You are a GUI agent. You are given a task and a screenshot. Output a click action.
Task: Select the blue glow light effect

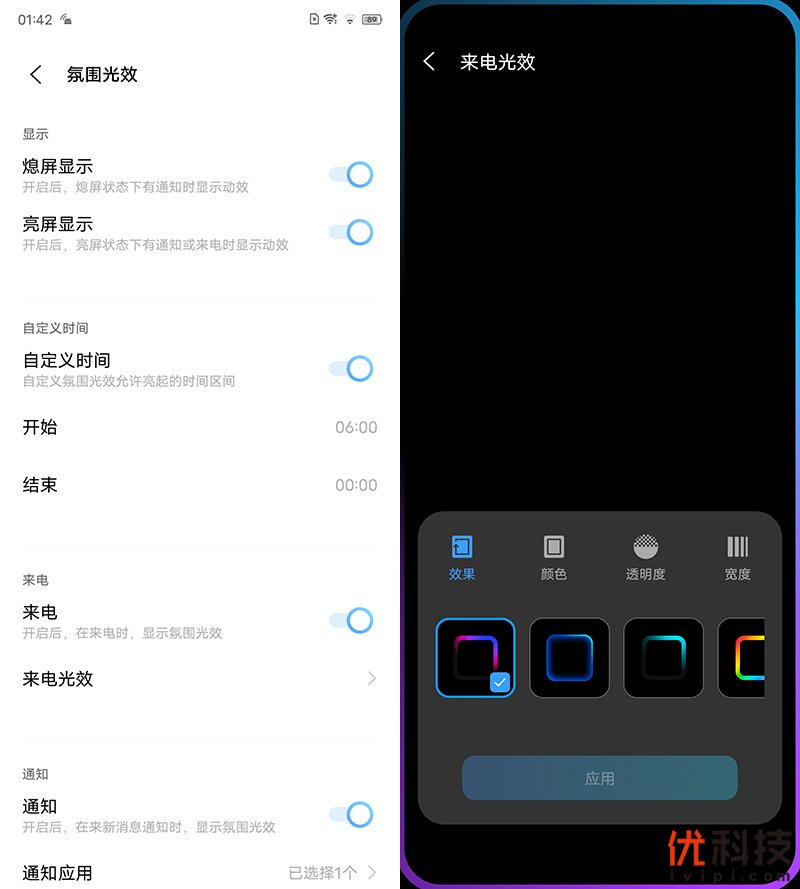point(569,658)
